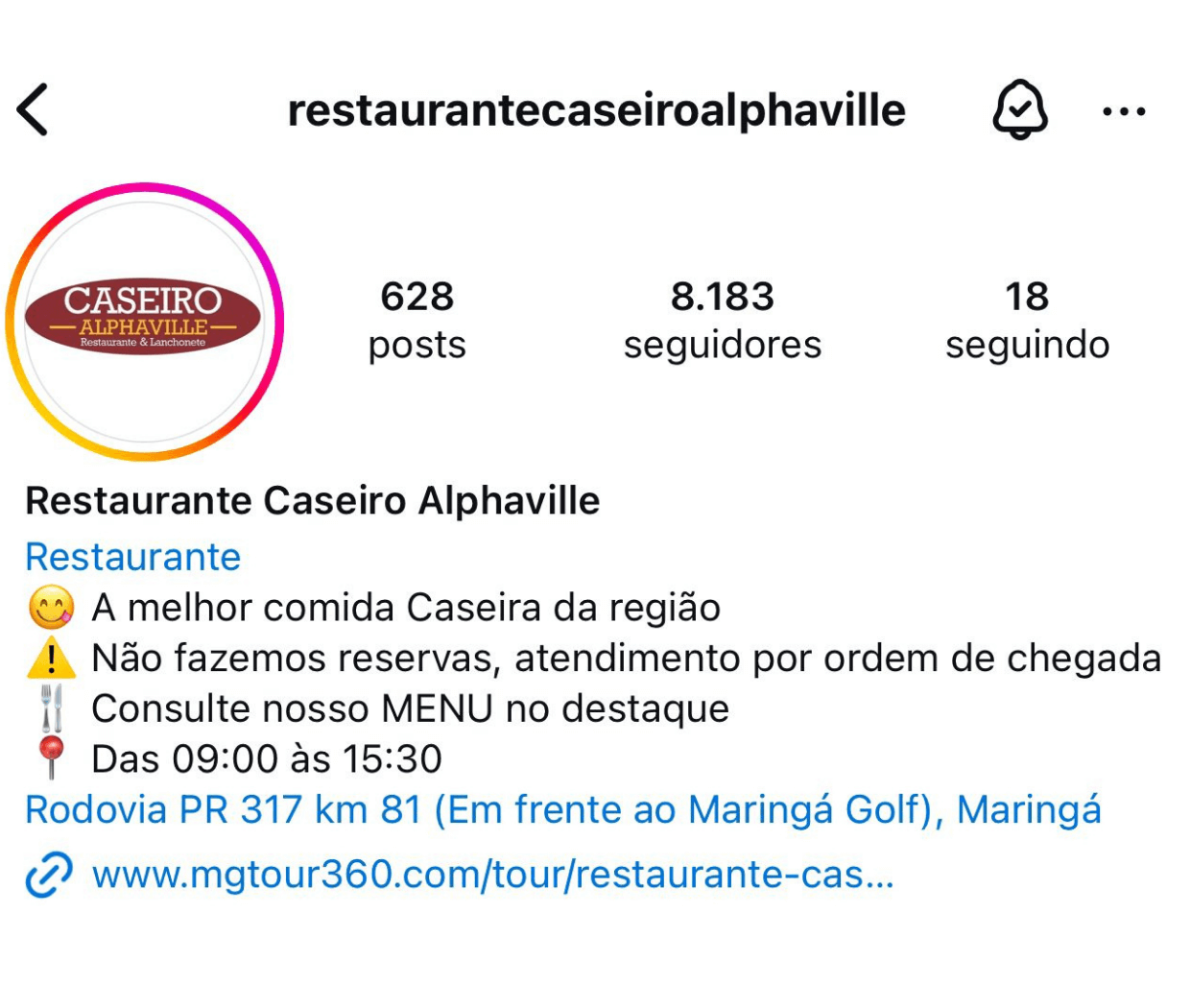View the story from the profile picture
Viewport: 1190px width, 1008px height.
tap(144, 322)
